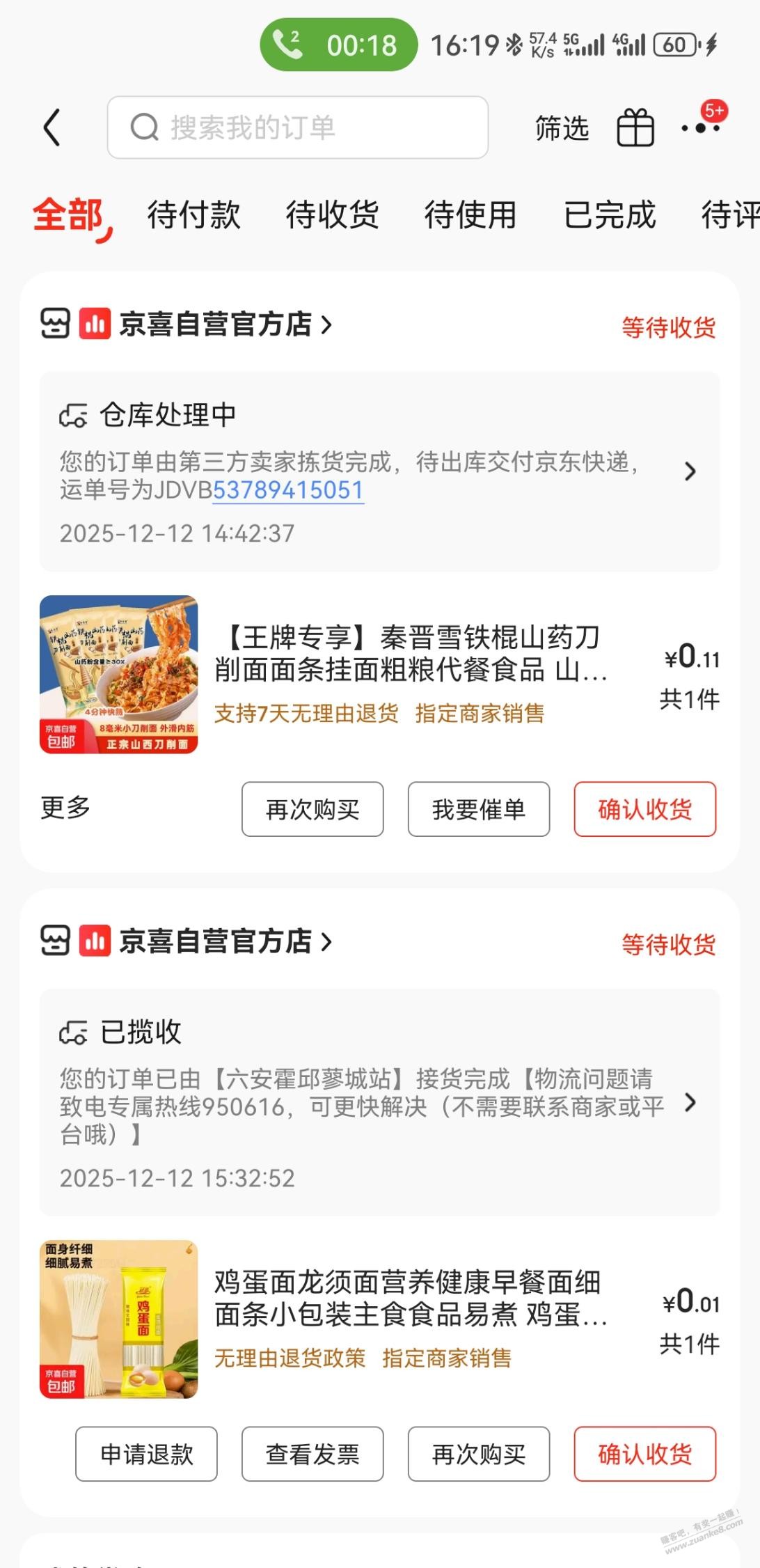Confirm receipt of the 鸡蛋面龙须面 order
Viewport: 760px width, 1568px height.
click(644, 1454)
